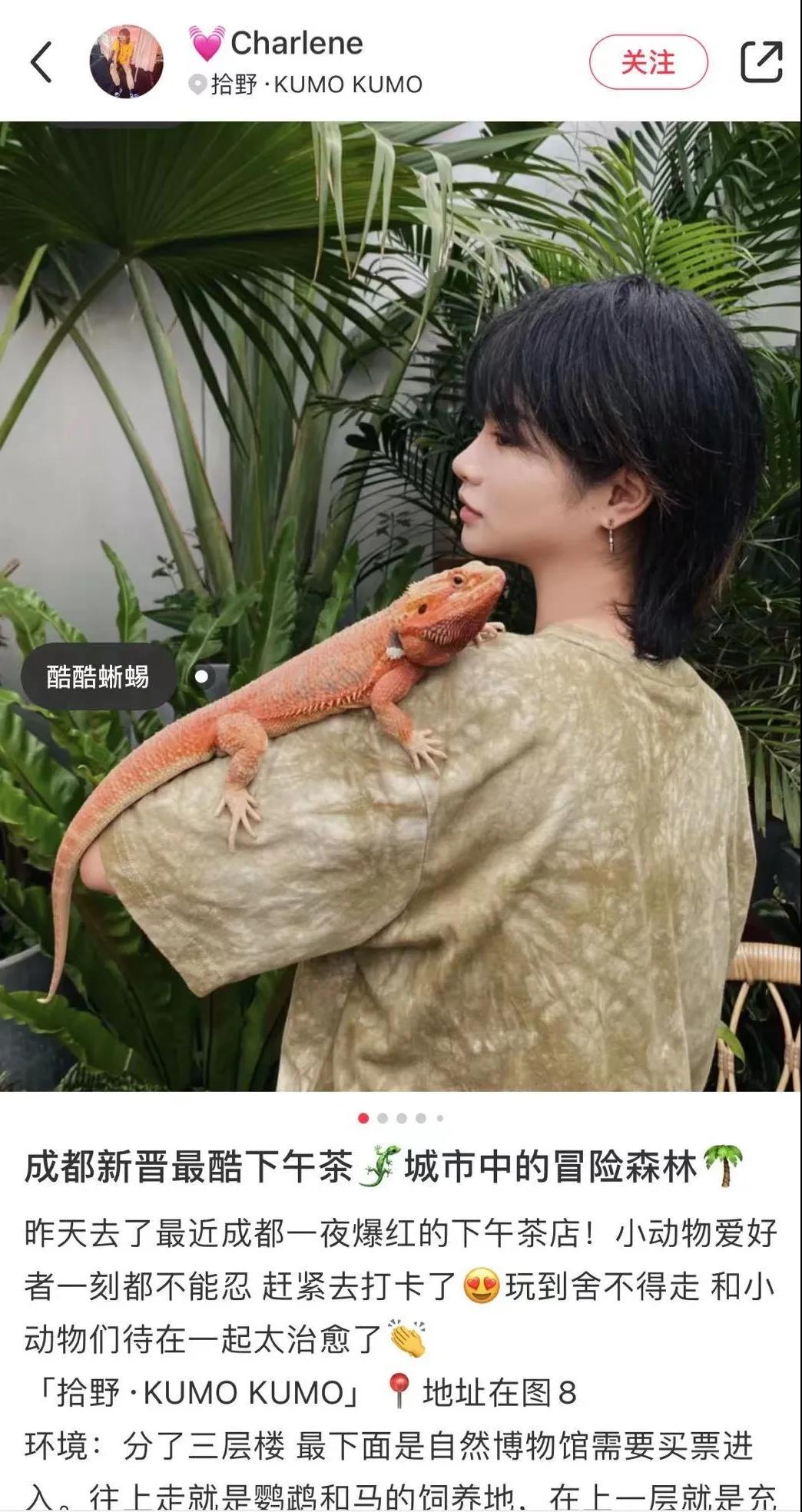Open Charlene's profile avatar
The image size is (802, 1512).
tap(126, 61)
